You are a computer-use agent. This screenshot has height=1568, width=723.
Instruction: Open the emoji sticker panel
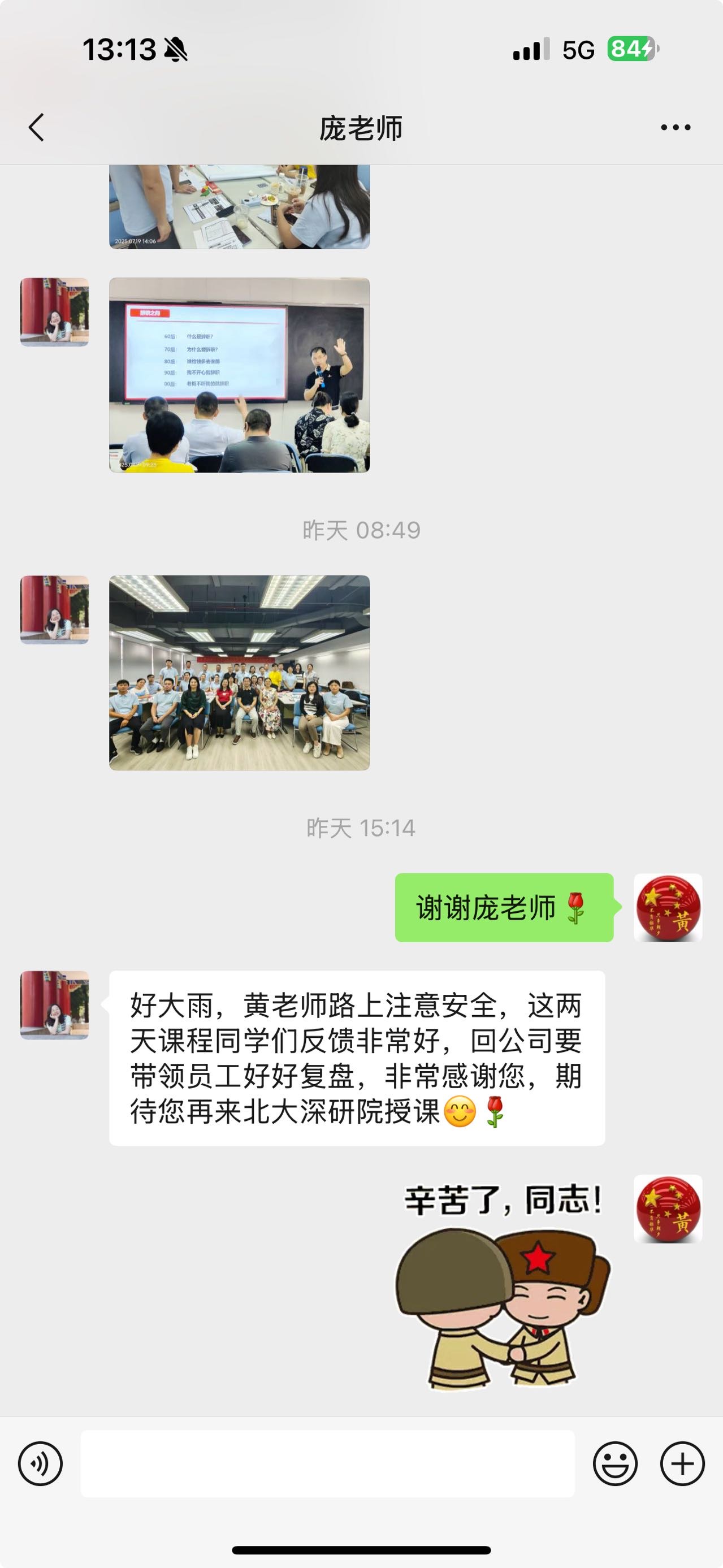(614, 1463)
